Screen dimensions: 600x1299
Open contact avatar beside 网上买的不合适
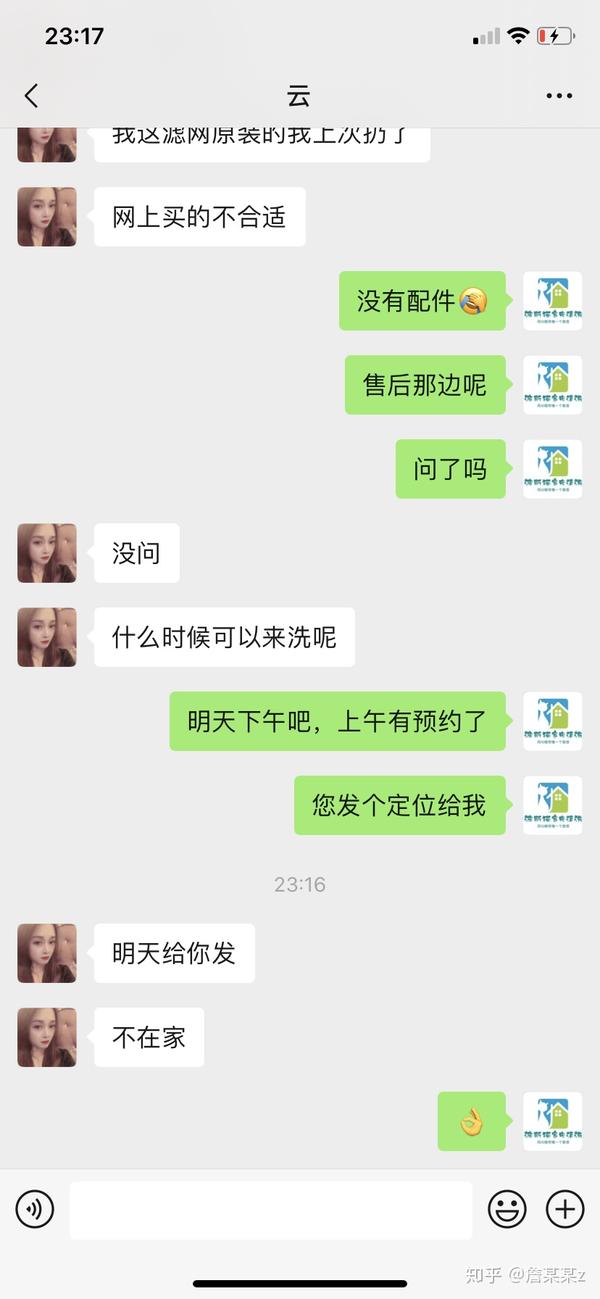pos(47,217)
